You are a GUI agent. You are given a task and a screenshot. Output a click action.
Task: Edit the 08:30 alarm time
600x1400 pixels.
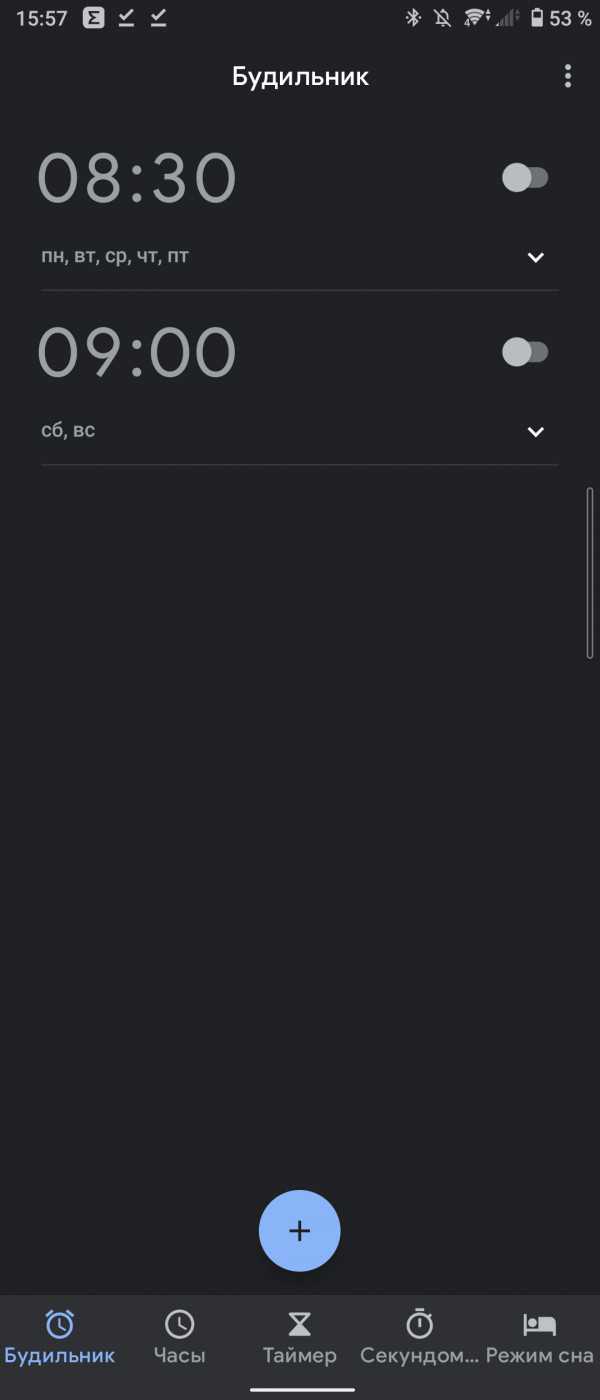coord(137,178)
